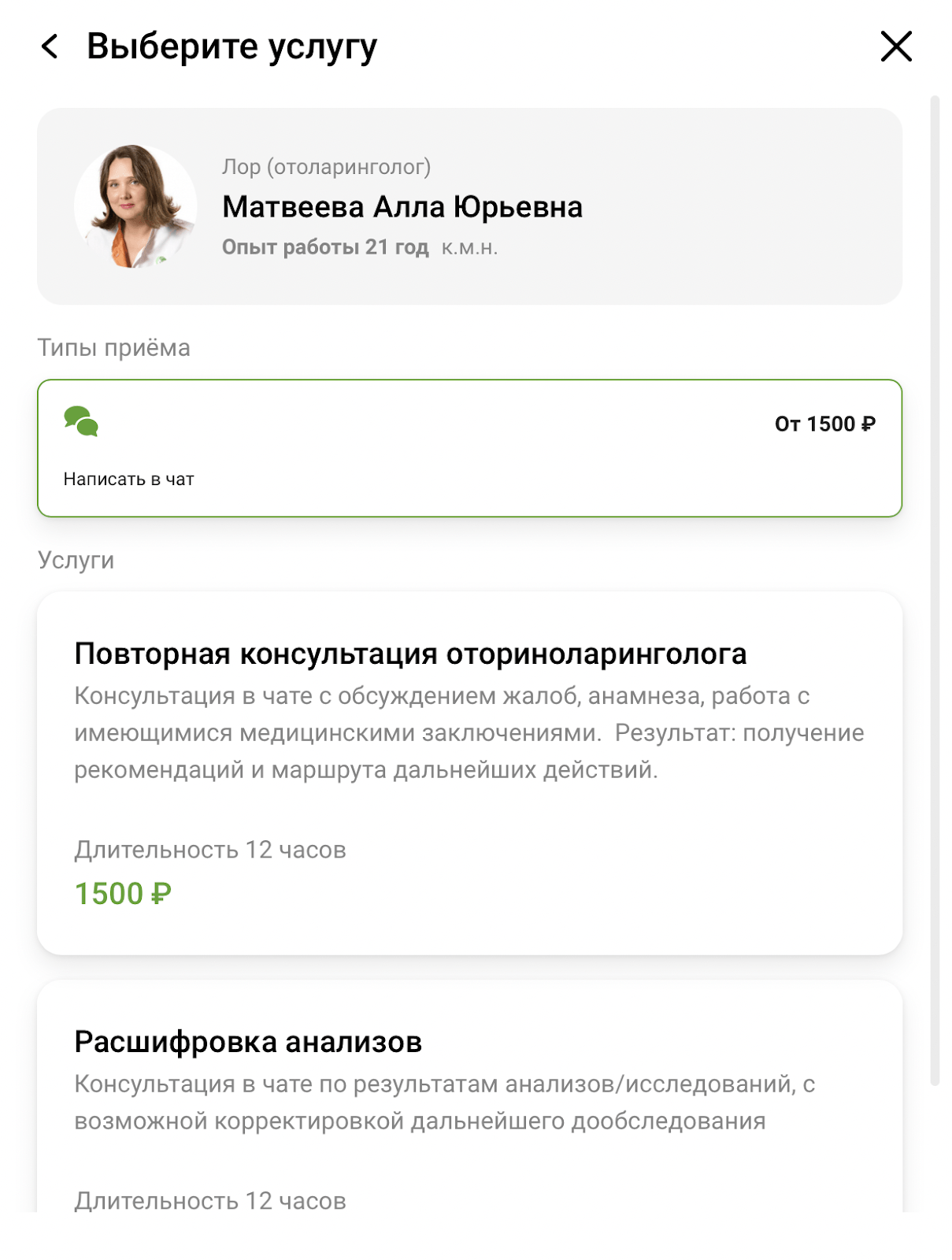Go back from the service selection screen

coord(50,46)
